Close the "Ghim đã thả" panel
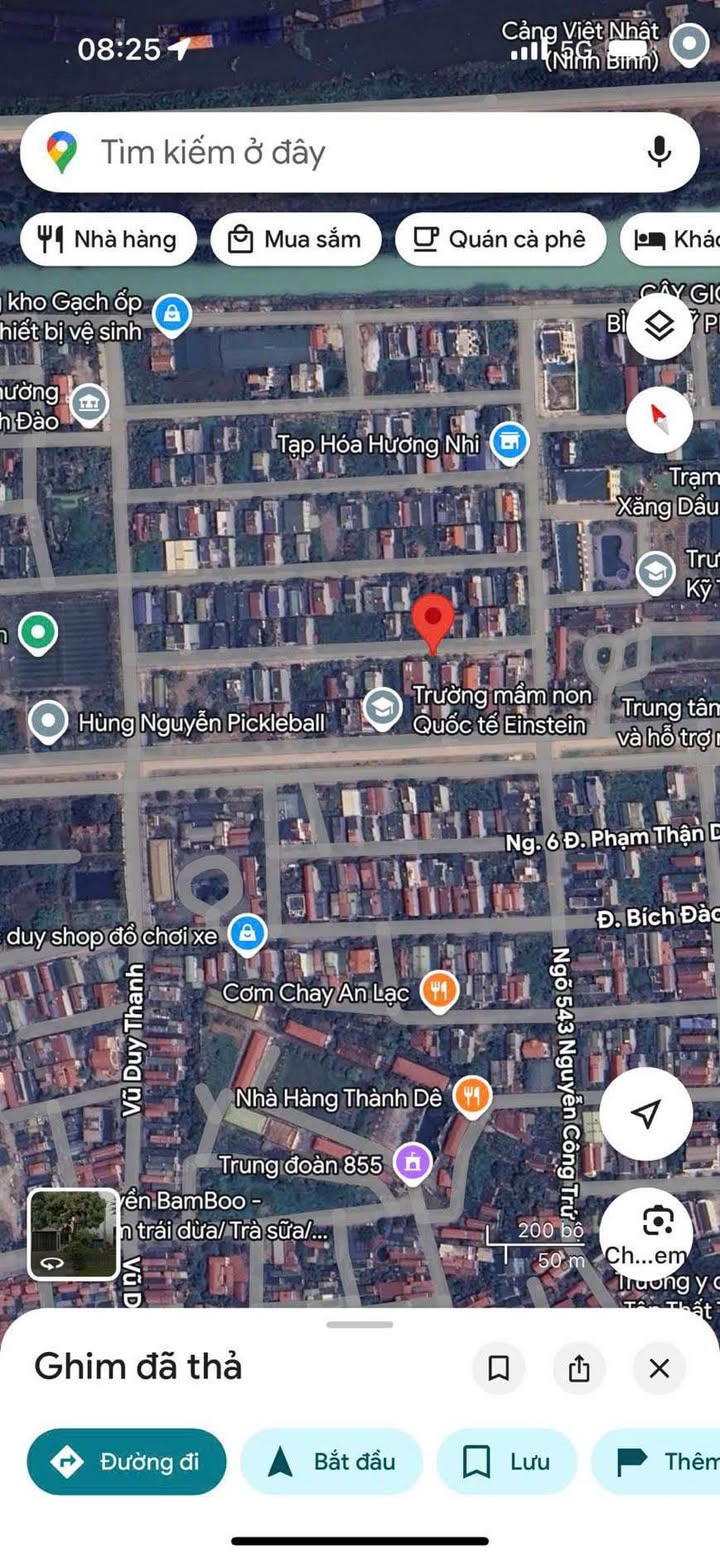This screenshot has width=720, height=1559. click(x=659, y=1368)
